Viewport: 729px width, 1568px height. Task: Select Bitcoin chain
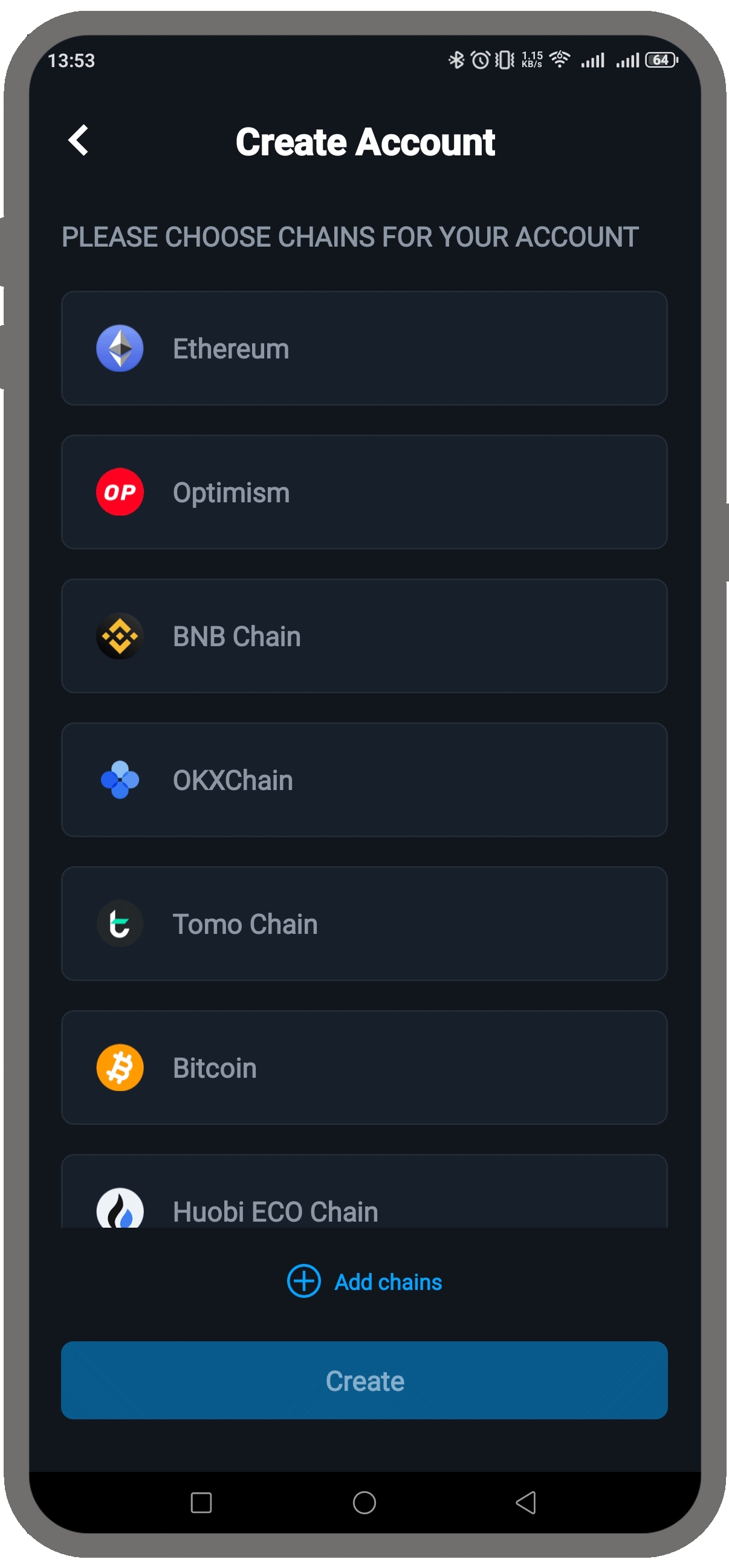[364, 1067]
